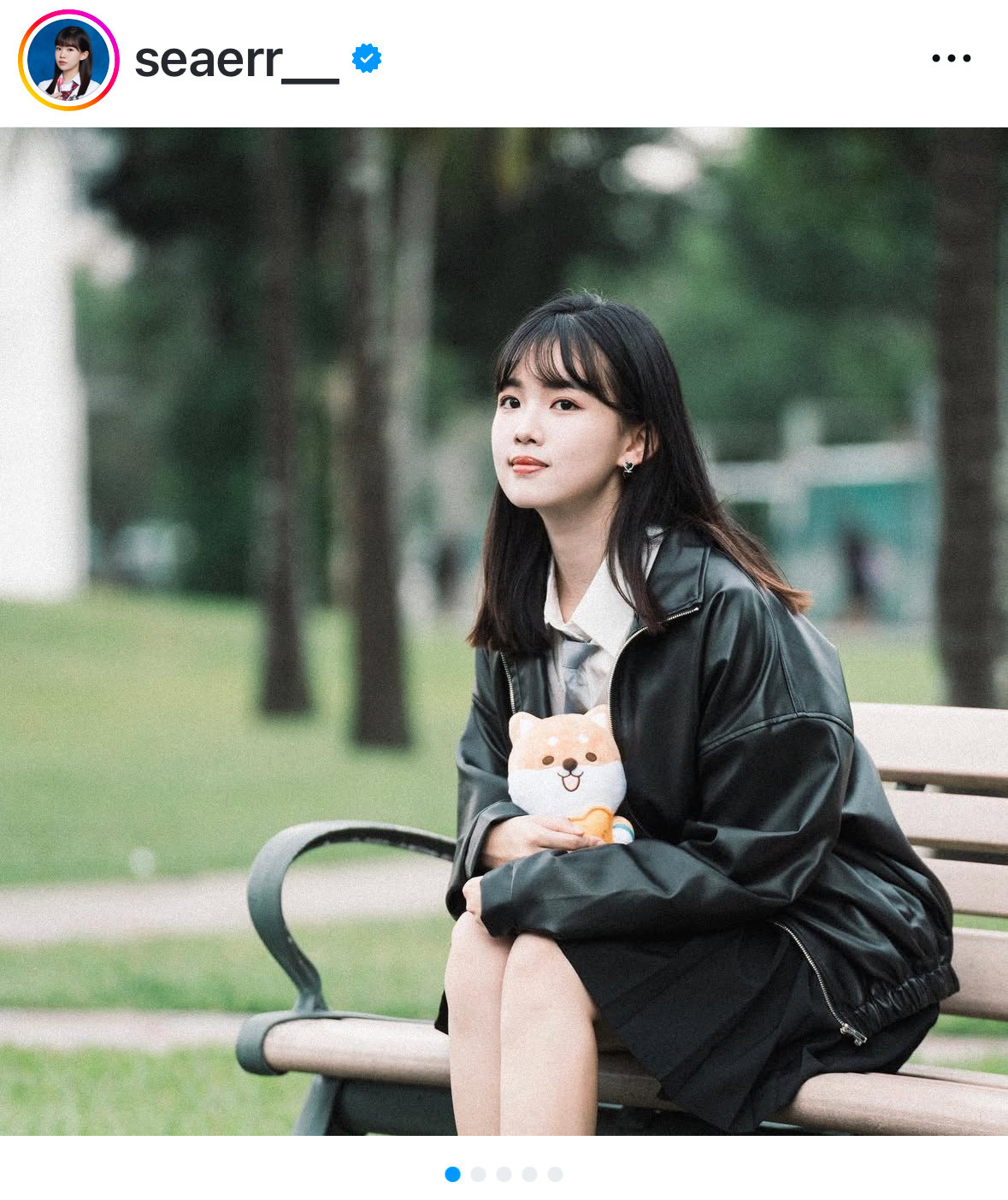Open the seaerr__ username profile link
1008x1200 pixels.
tap(236, 60)
